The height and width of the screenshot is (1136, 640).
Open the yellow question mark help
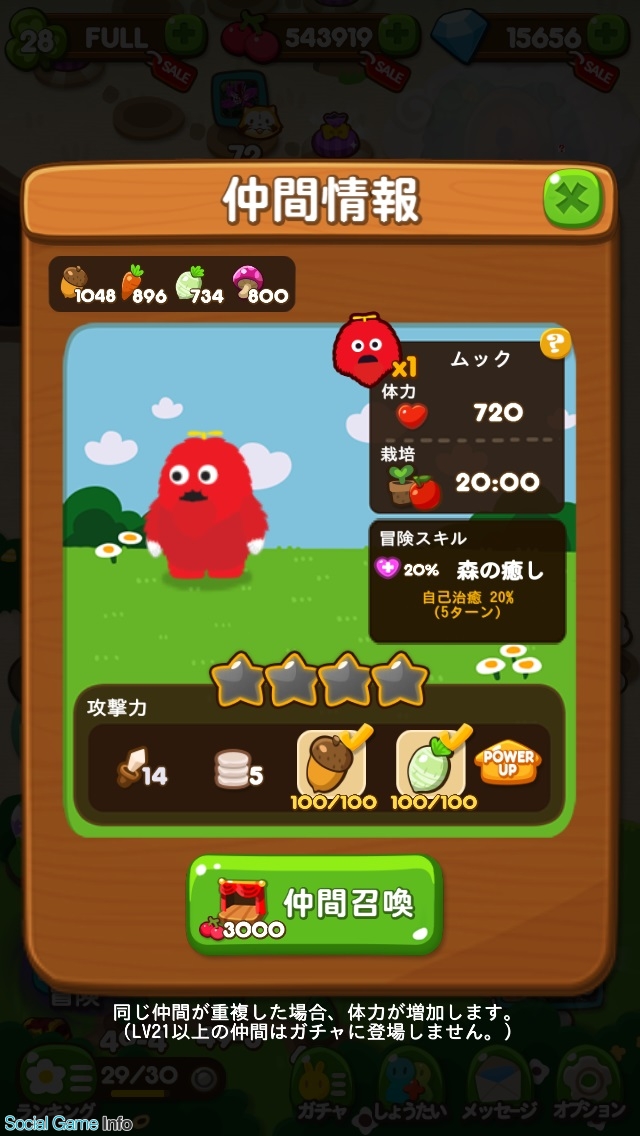[x=555, y=343]
